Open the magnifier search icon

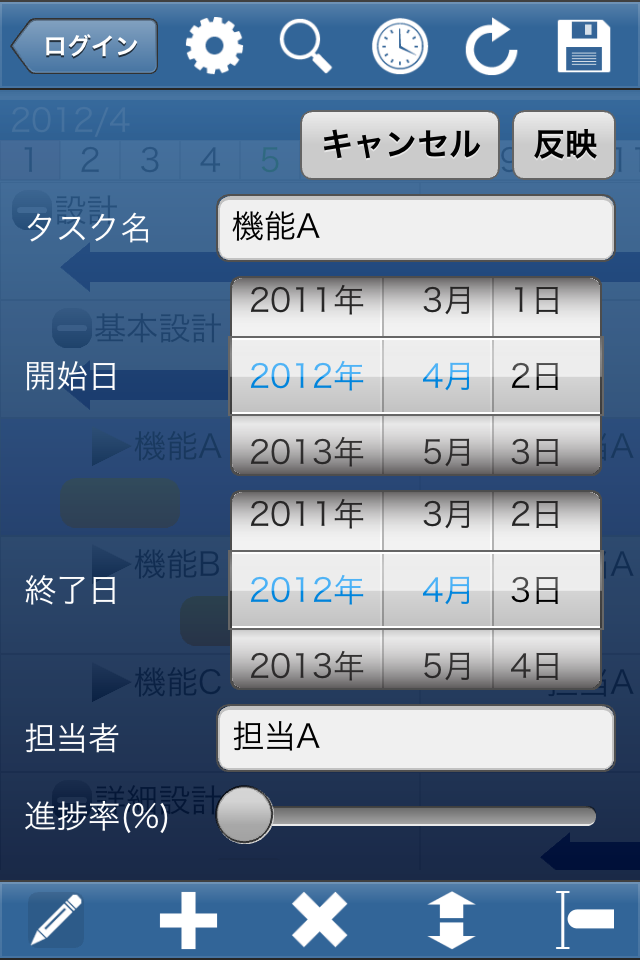[x=306, y=46]
